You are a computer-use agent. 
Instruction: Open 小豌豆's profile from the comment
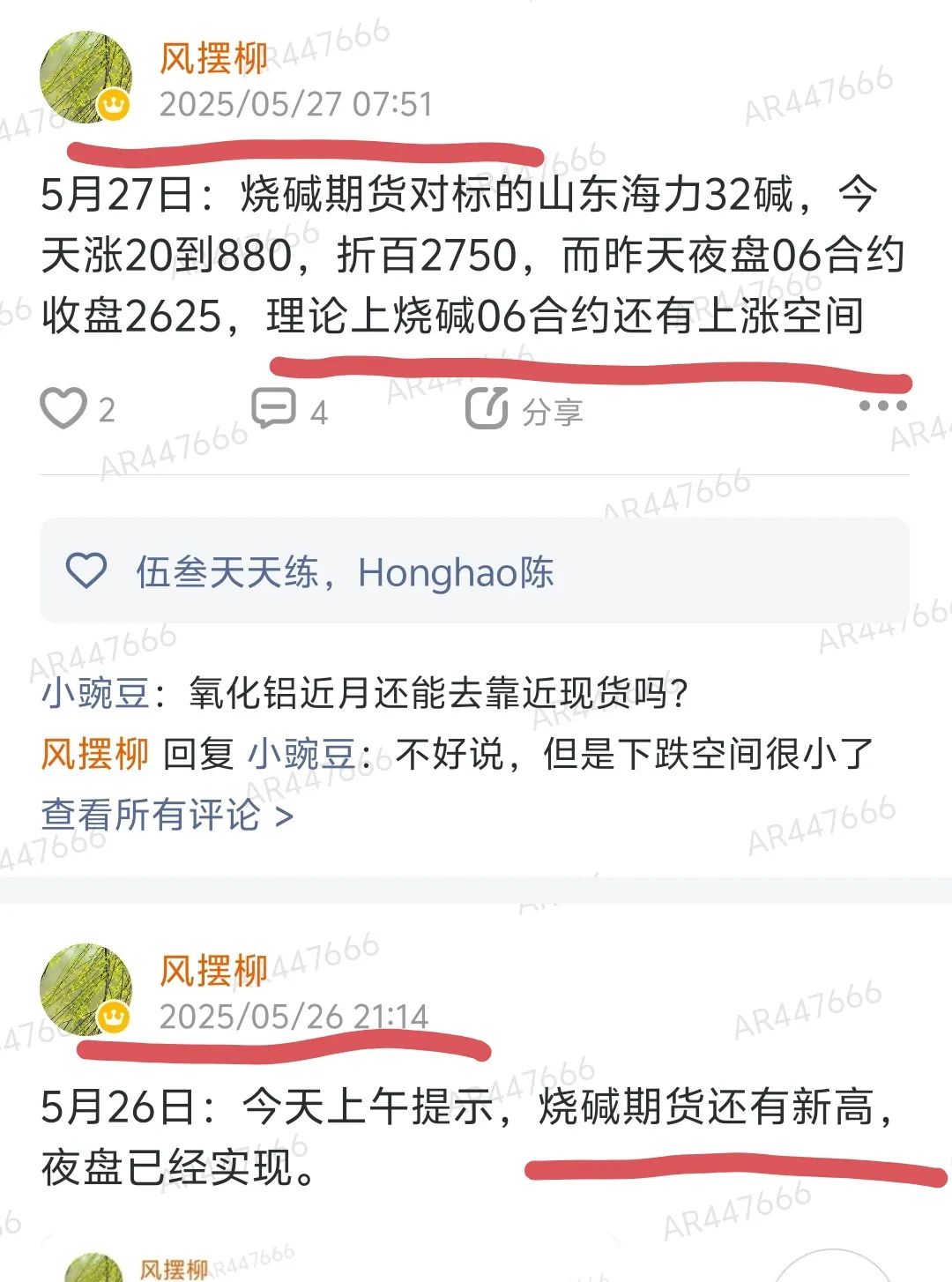pyautogui.click(x=95, y=694)
